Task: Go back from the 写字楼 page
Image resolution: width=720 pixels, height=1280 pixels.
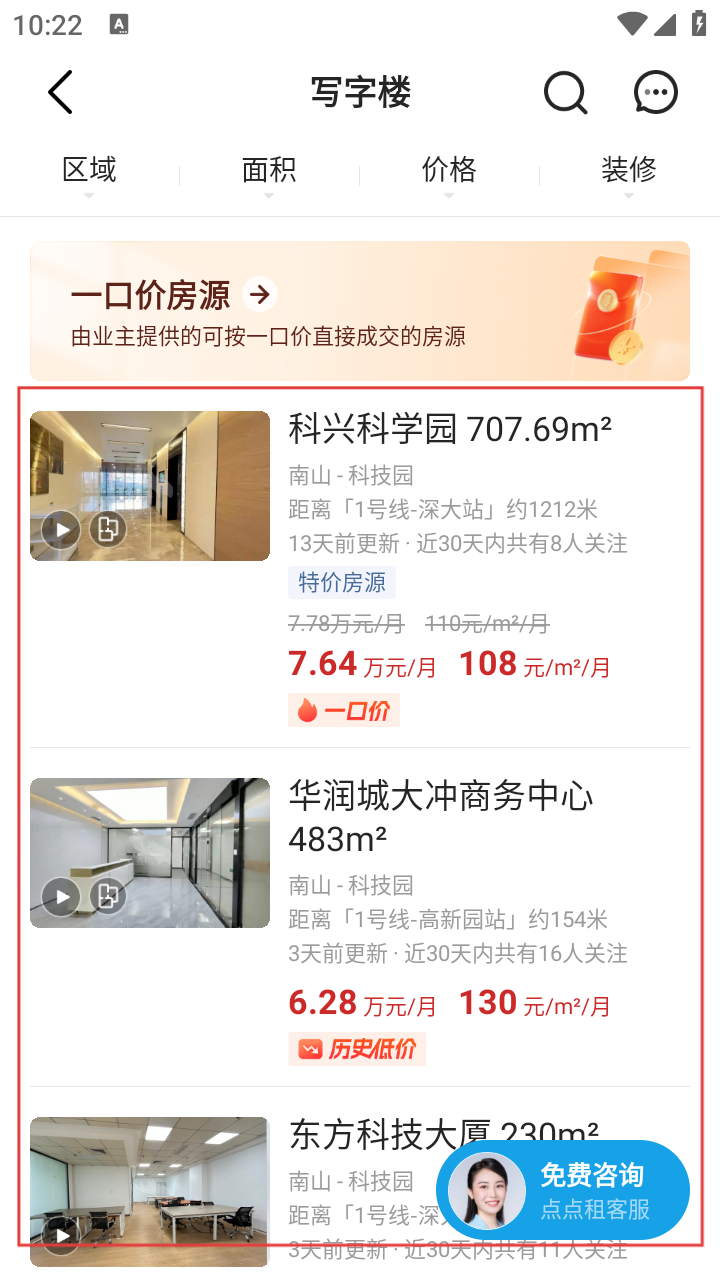Action: (60, 93)
